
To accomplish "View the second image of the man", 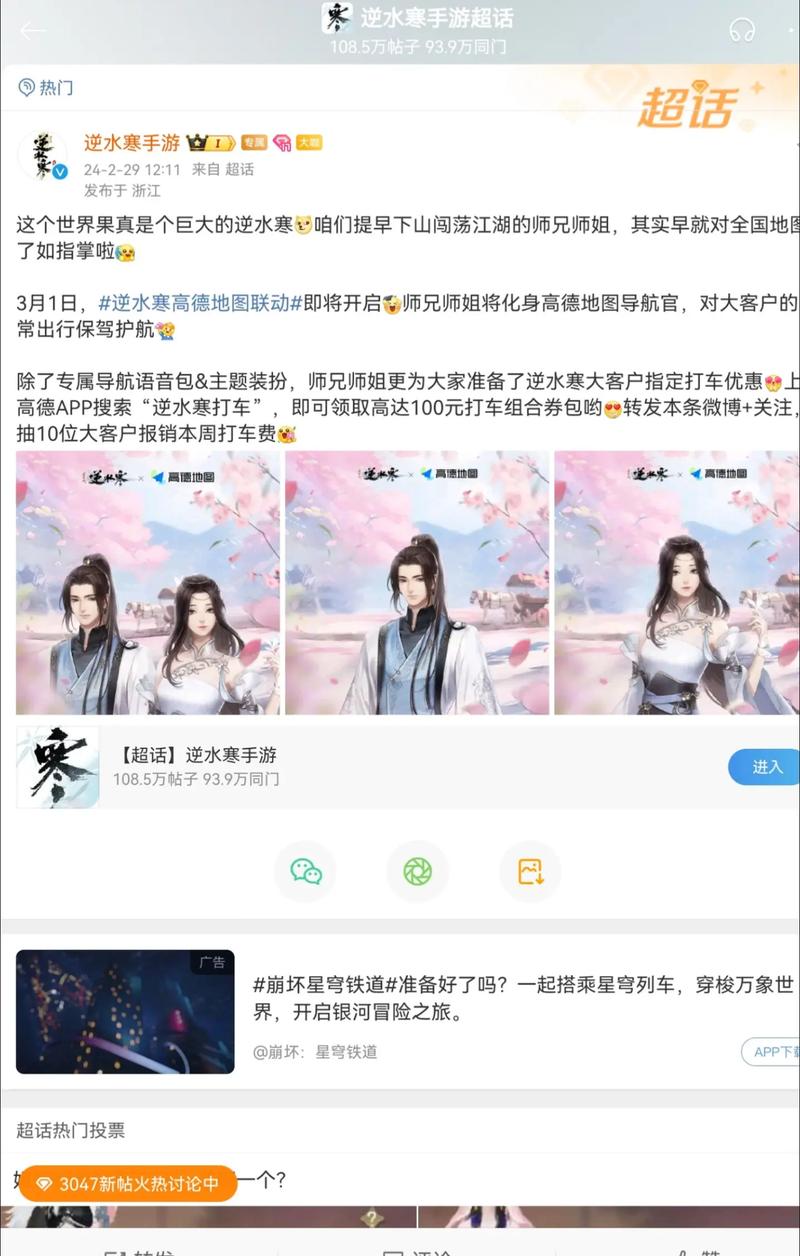I will tap(417, 583).
